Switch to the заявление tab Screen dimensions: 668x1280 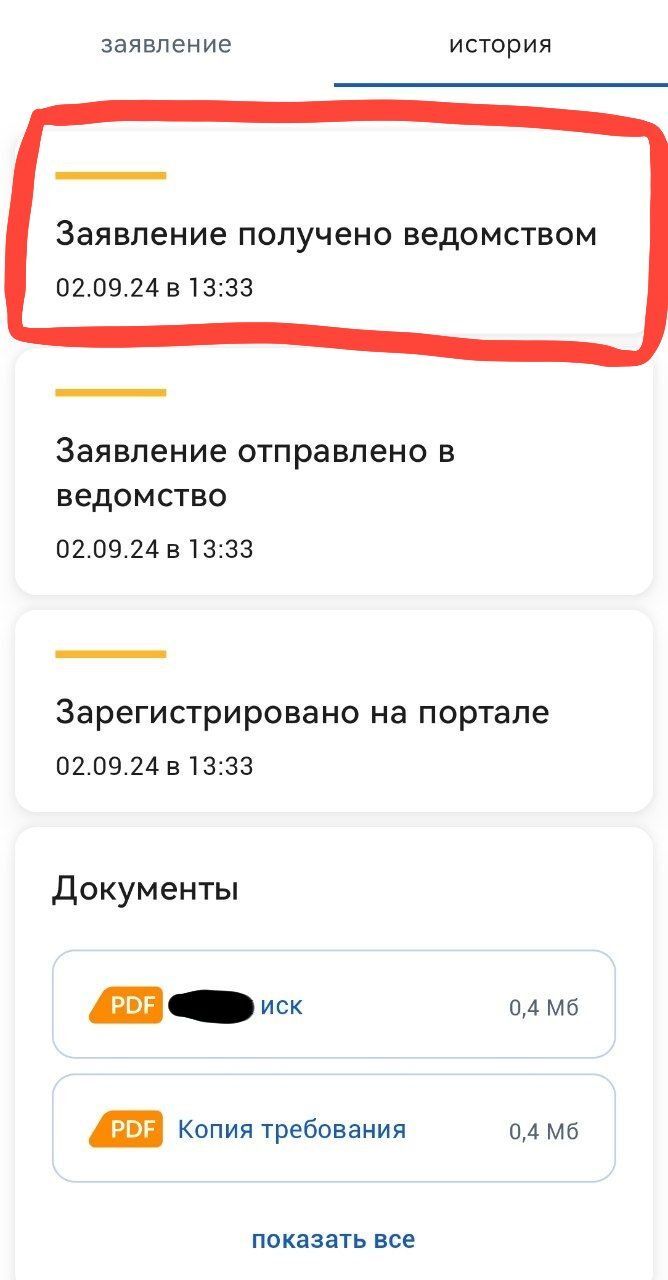click(x=166, y=44)
